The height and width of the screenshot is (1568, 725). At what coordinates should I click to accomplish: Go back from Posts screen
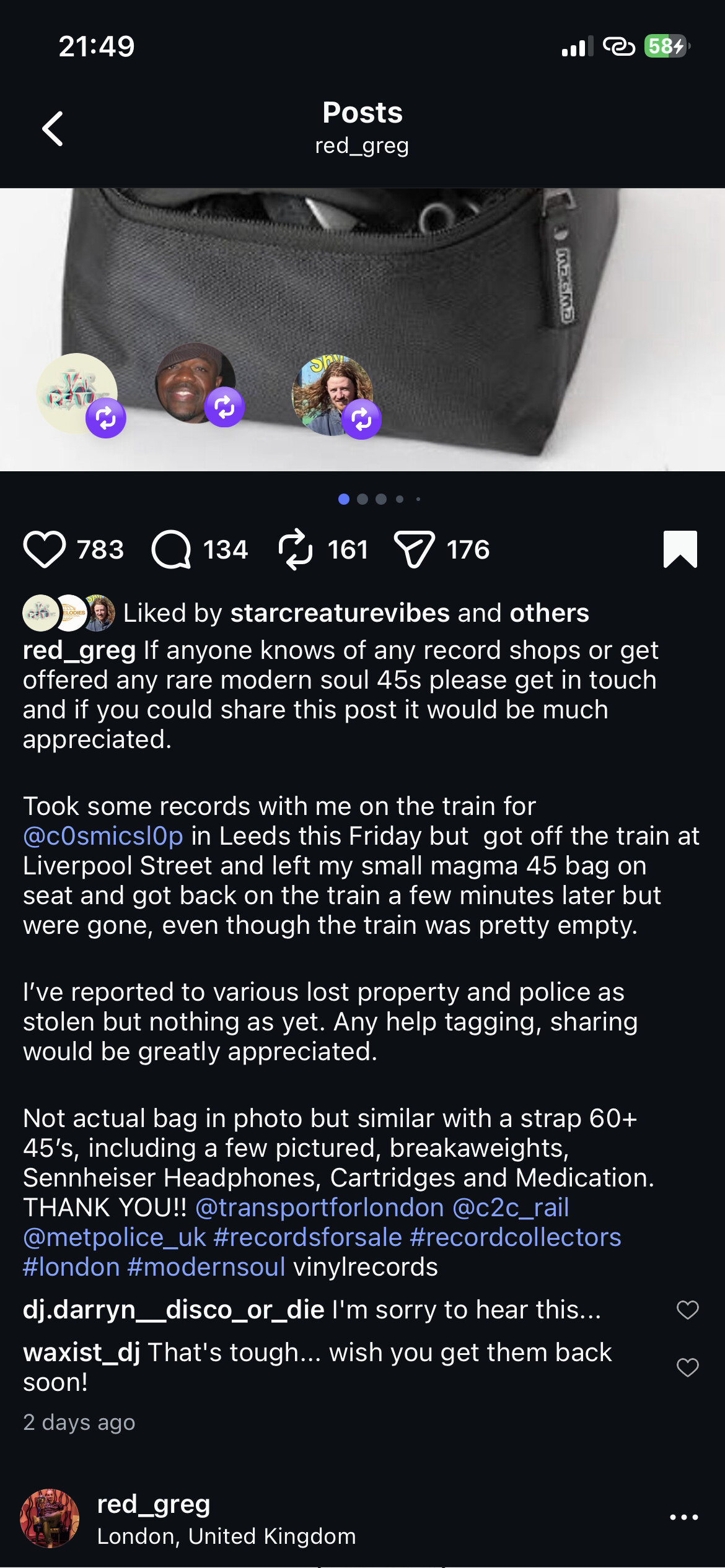(x=53, y=129)
